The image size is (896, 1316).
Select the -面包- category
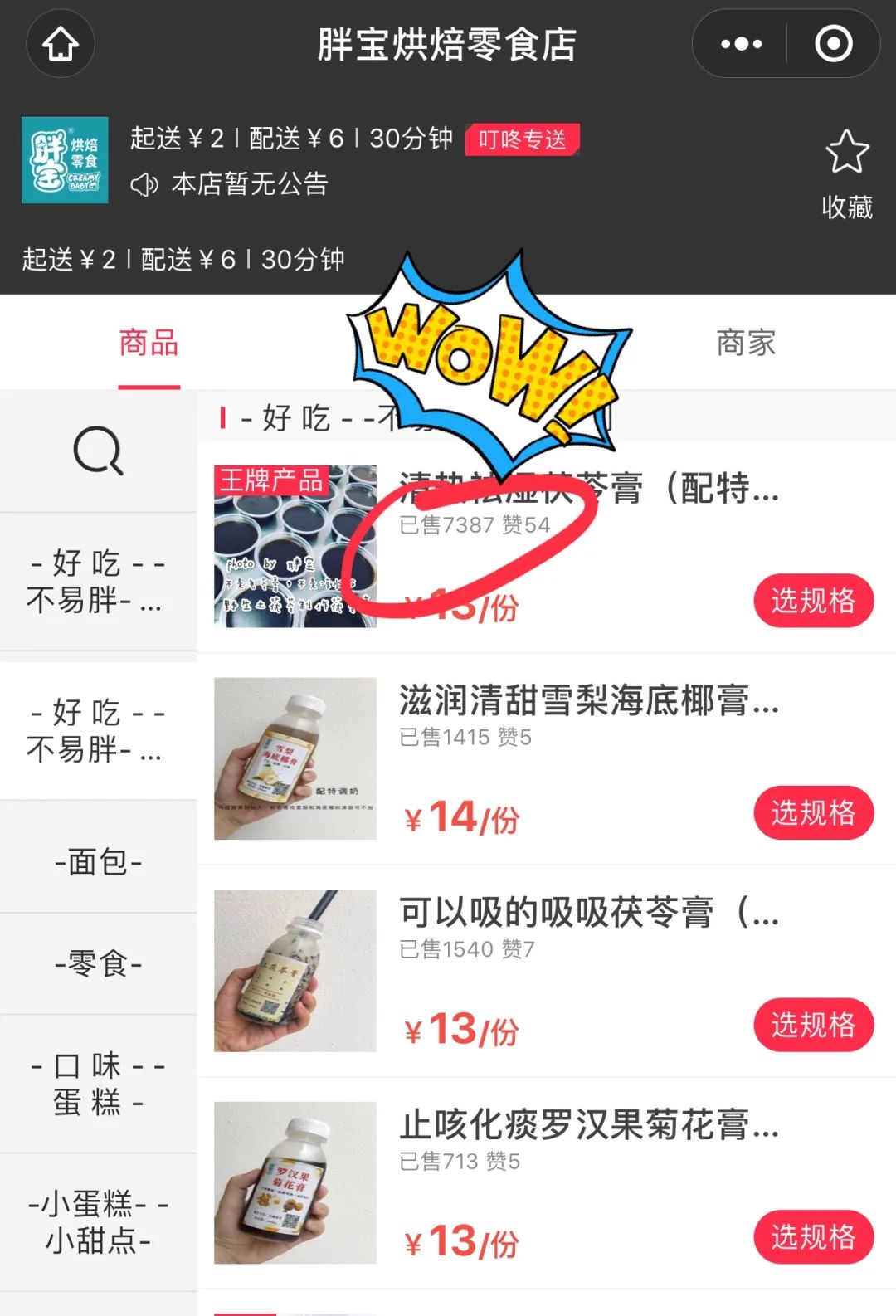point(98,862)
